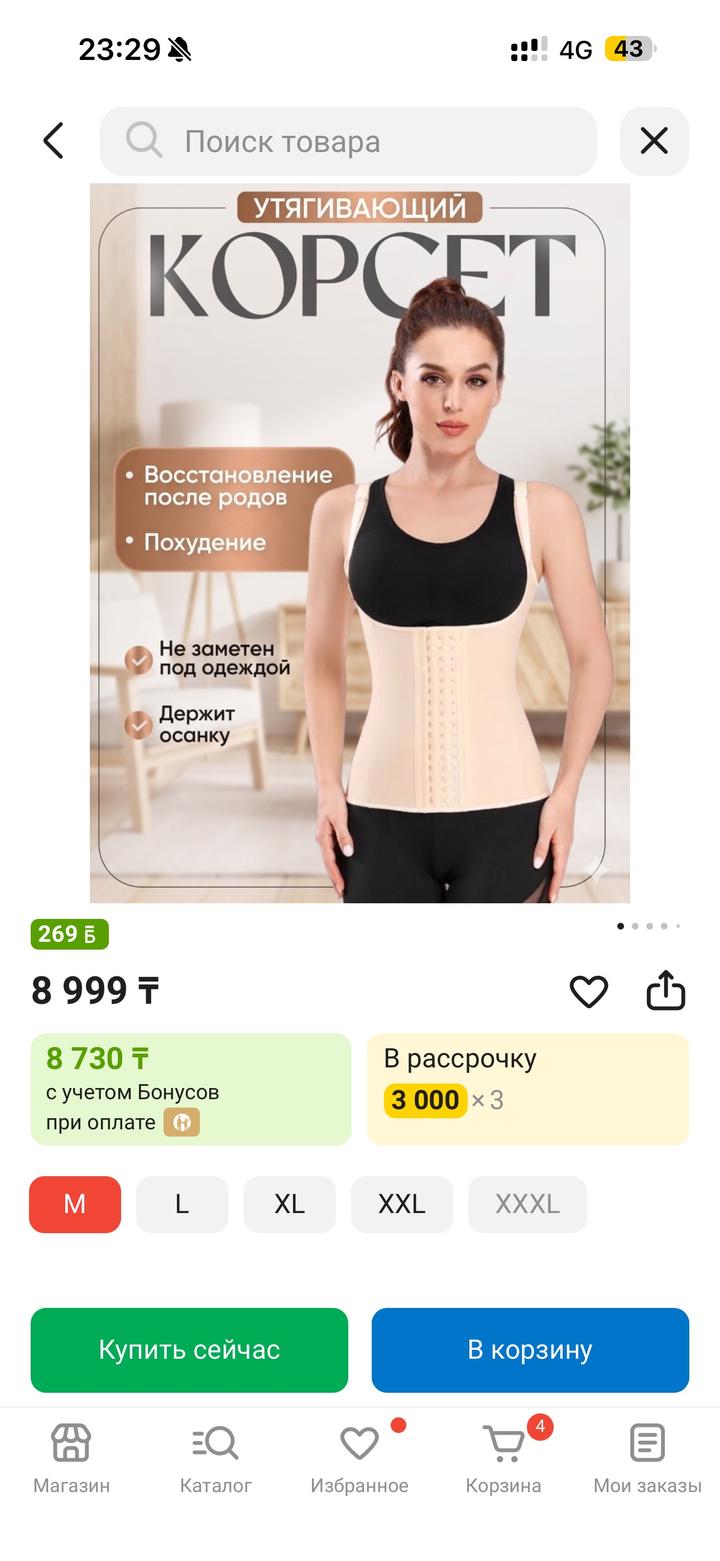Go to the Избранное tab
The image size is (720, 1561).
click(360, 1459)
